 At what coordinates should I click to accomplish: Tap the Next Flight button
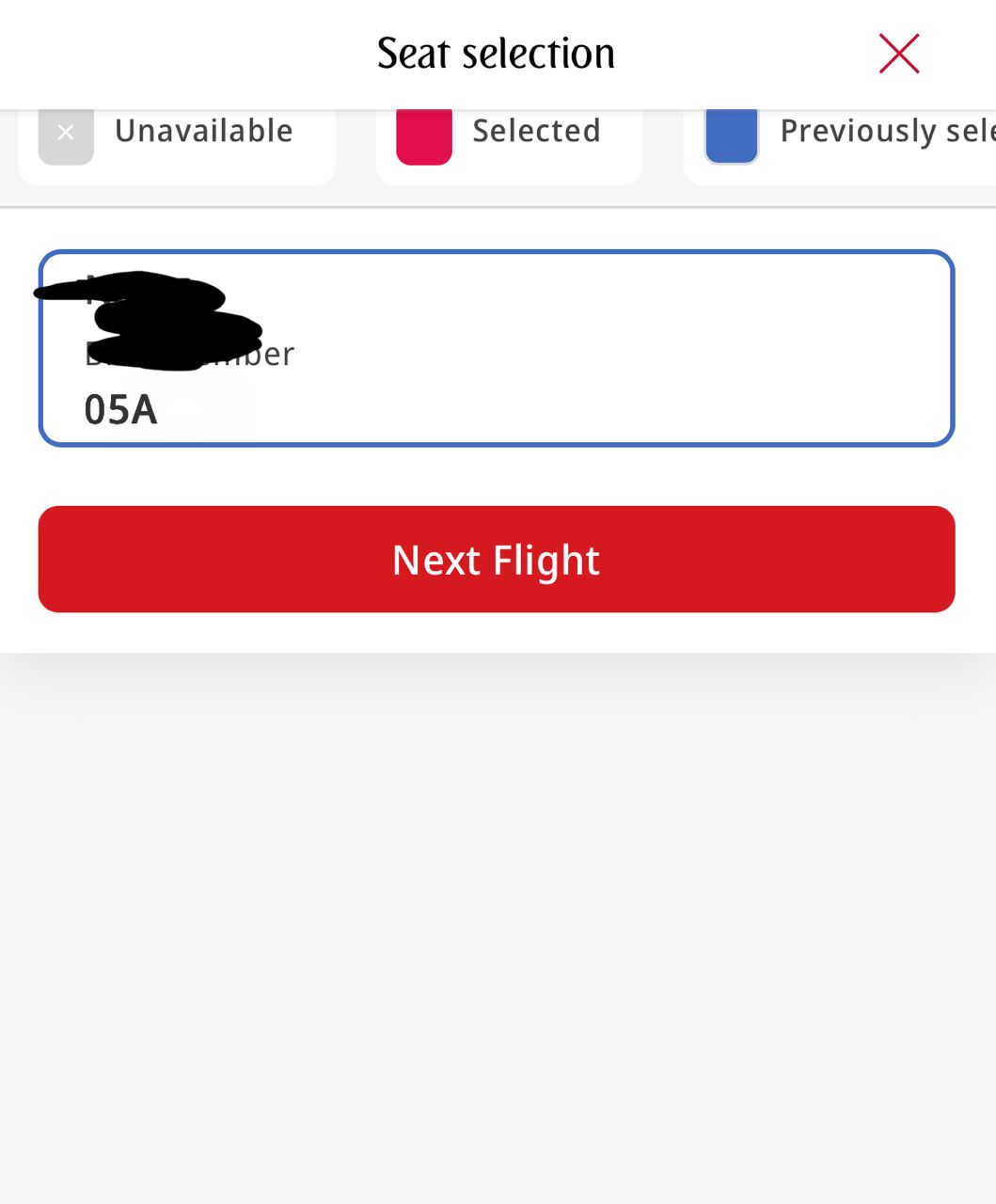pyautogui.click(x=497, y=560)
